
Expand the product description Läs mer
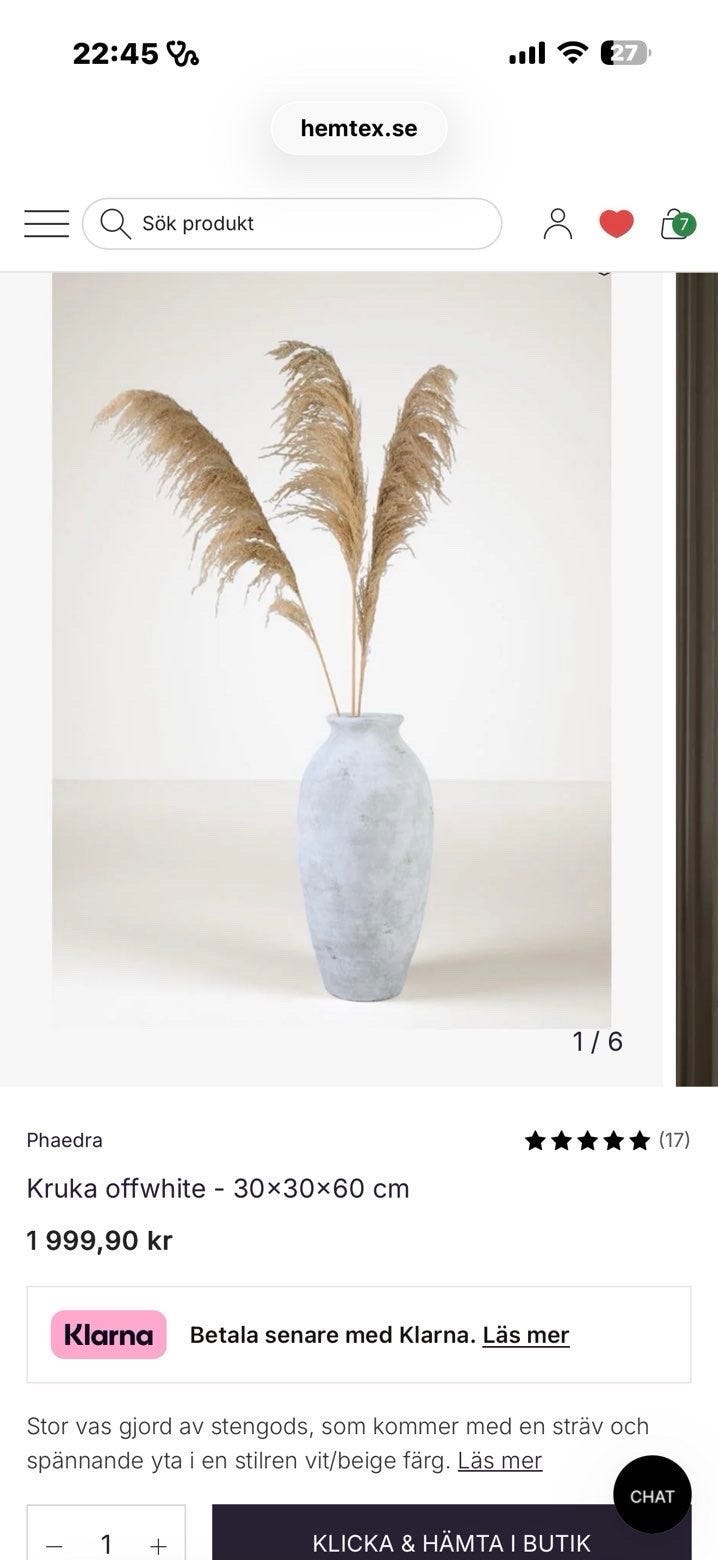[x=499, y=1461]
